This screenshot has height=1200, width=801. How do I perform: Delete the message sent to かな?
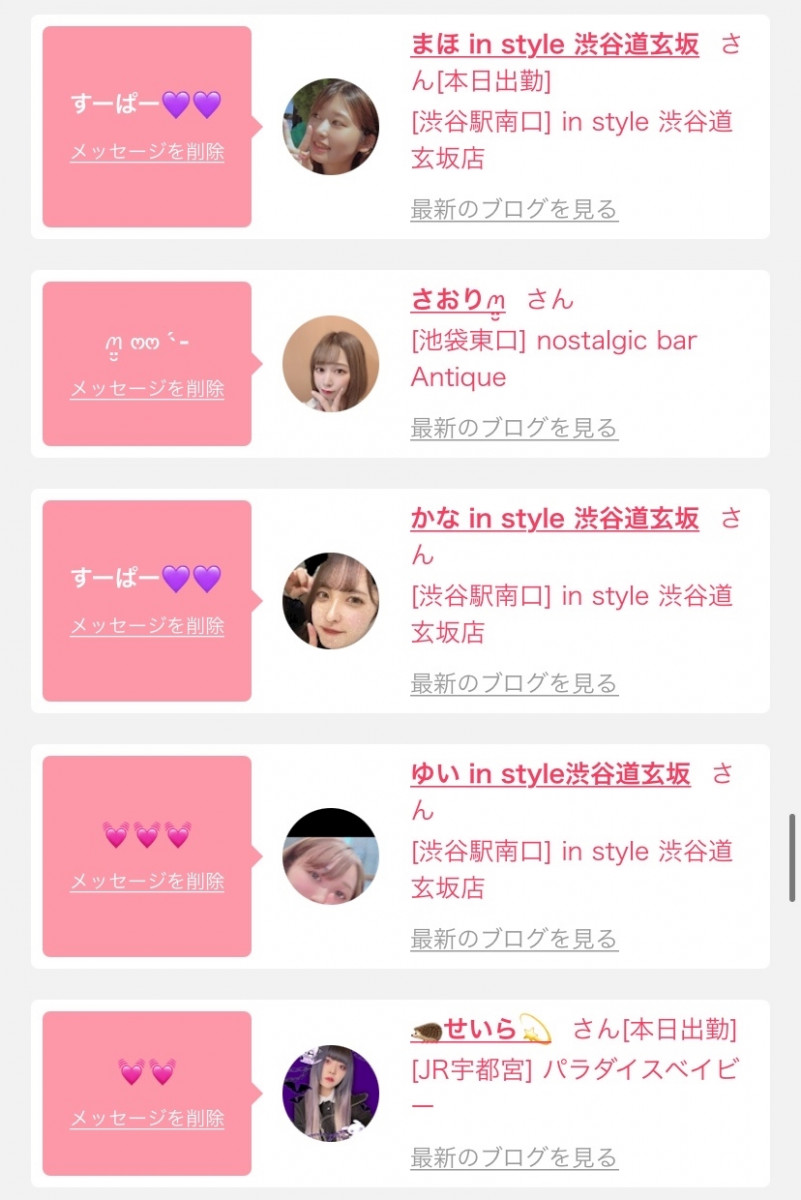147,626
